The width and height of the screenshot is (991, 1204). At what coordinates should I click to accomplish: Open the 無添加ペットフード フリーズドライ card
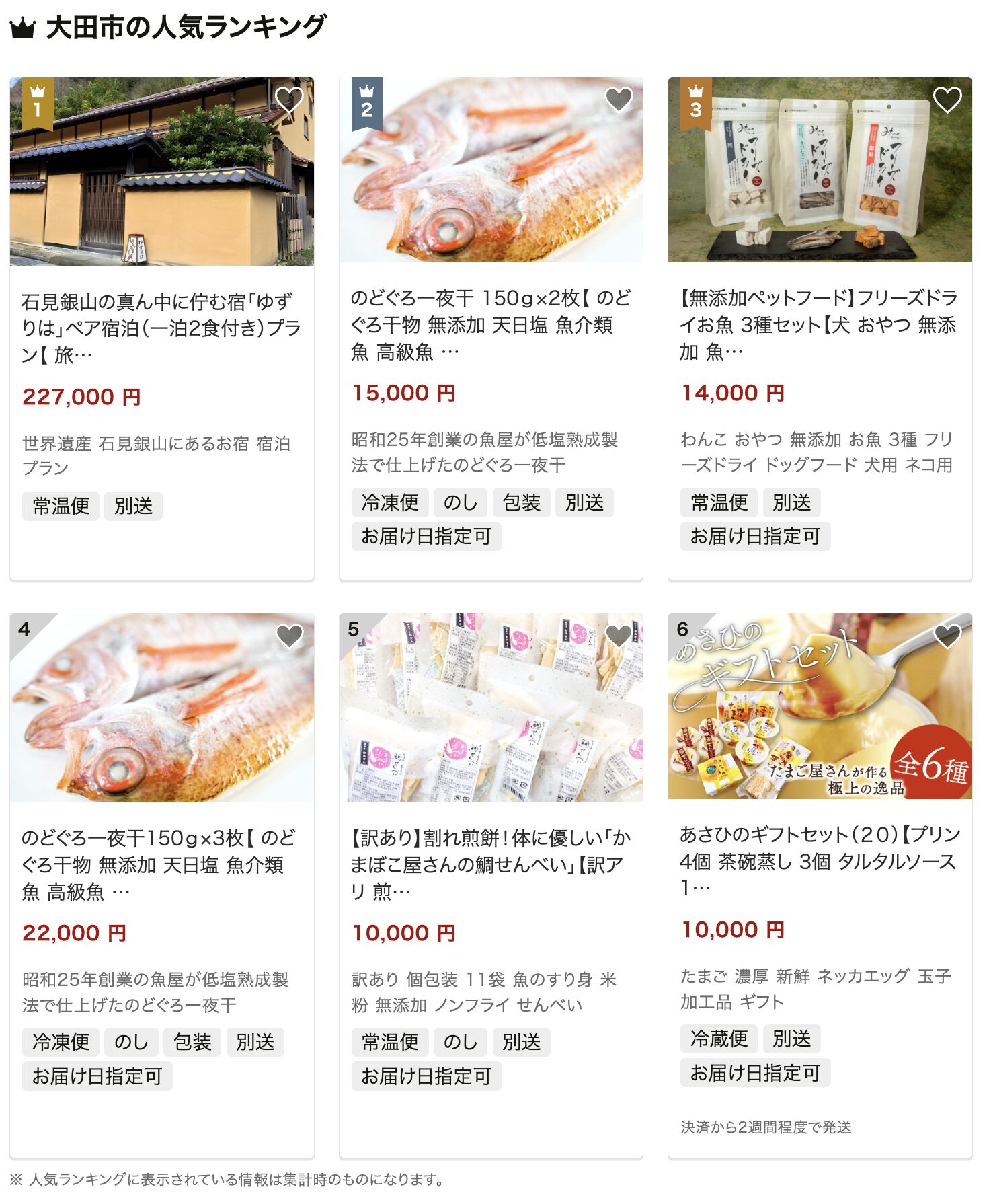[x=819, y=324]
